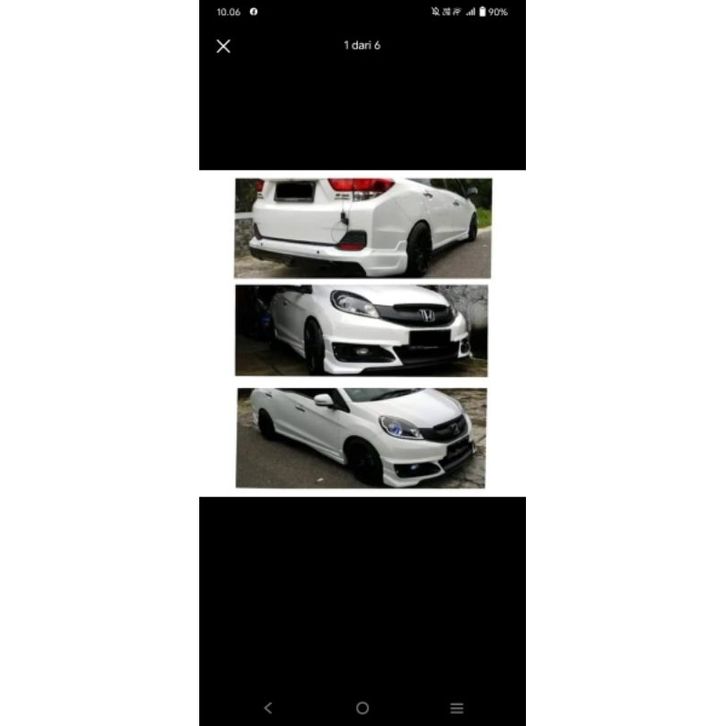The image size is (726, 726).
Task: Tap the system back button
Action: tap(268, 707)
